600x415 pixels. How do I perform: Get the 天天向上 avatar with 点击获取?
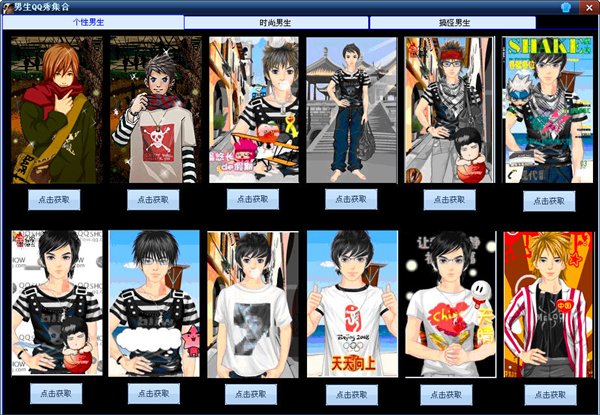350,394
